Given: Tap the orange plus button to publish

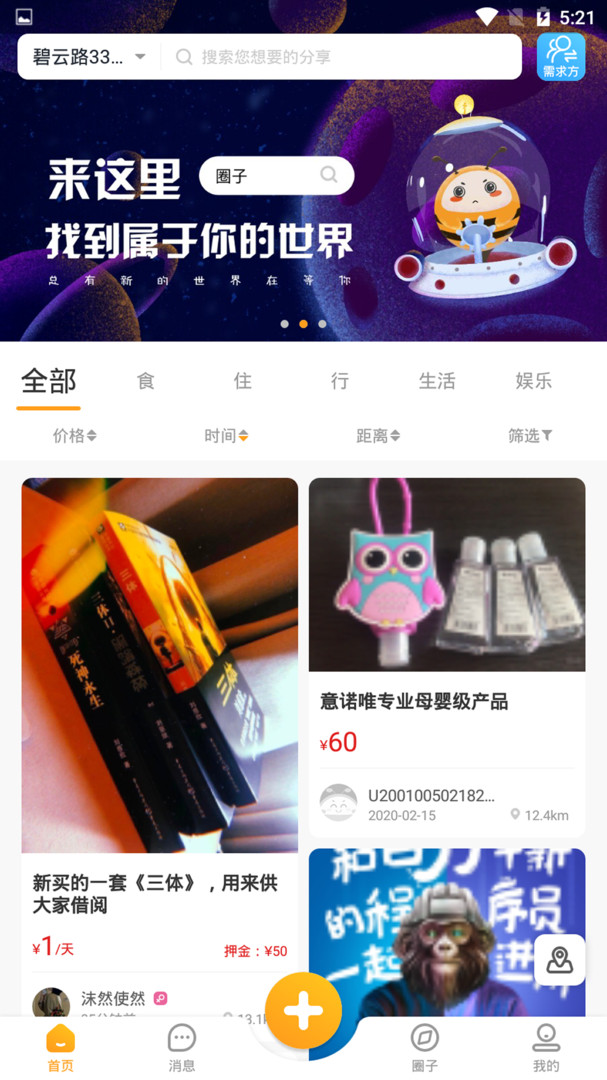Looking at the screenshot, I should [303, 1011].
